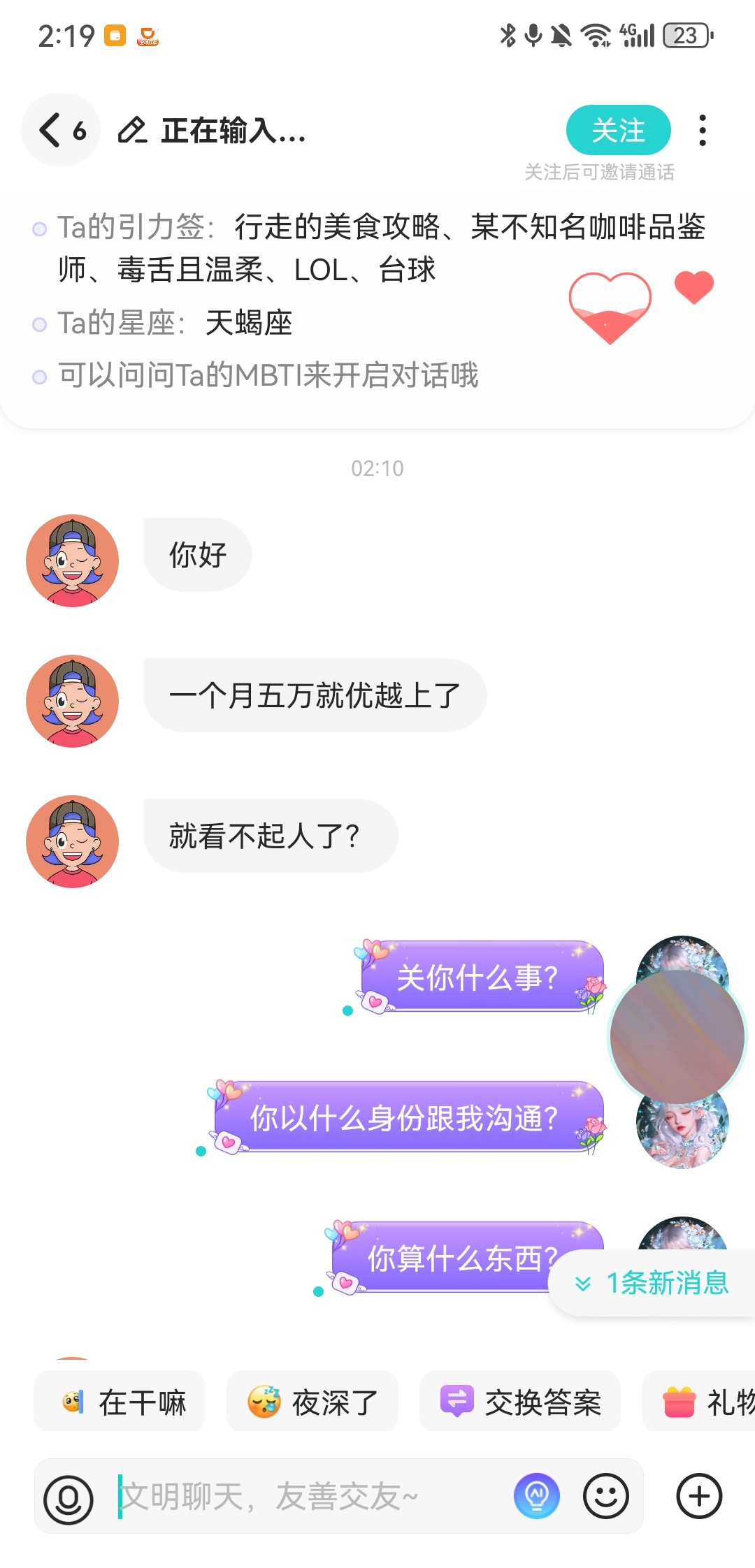Screen dimensions: 755x1568
Task: Jump to the 1条新消息 new message
Action: (x=653, y=1283)
